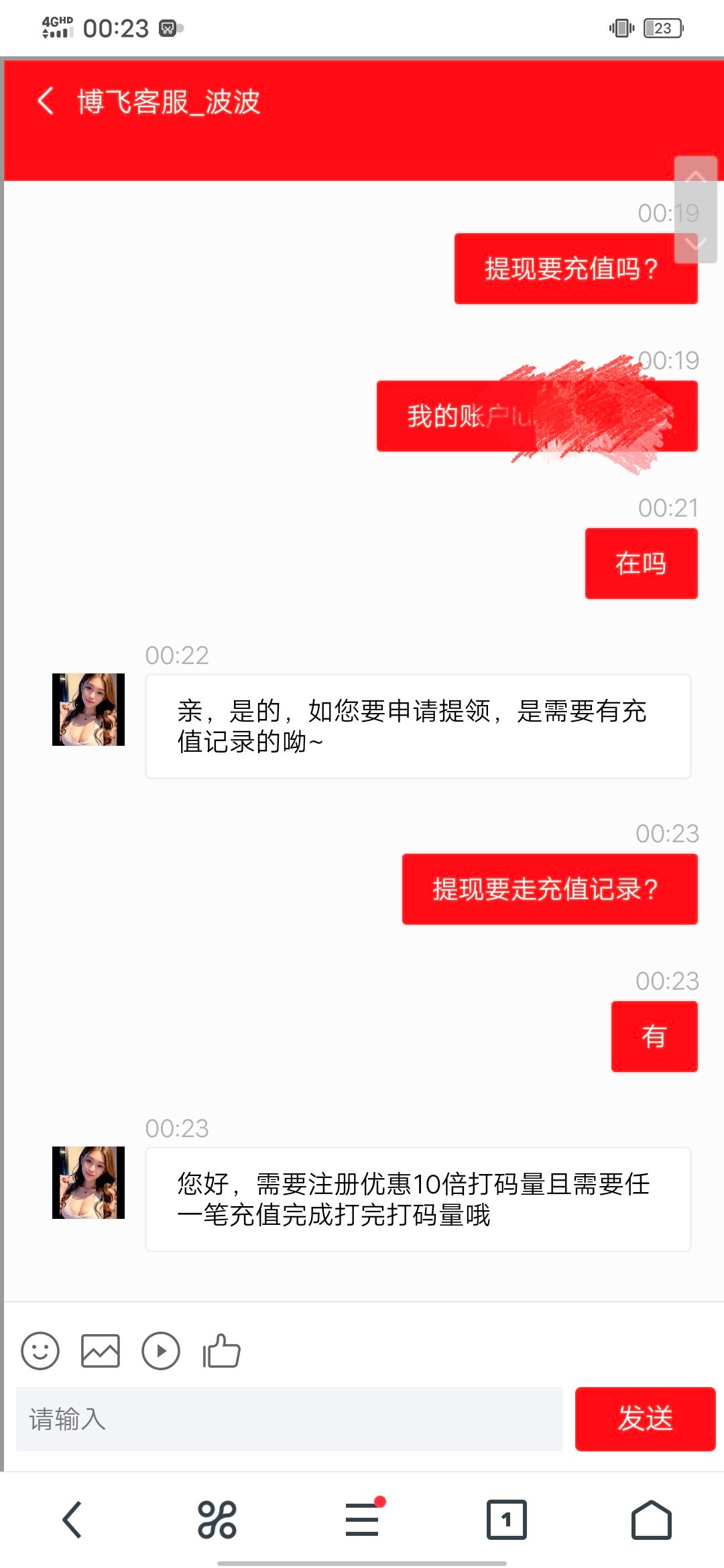724x1568 pixels.
Task: Send a video via the play icon
Action: 161,1350
